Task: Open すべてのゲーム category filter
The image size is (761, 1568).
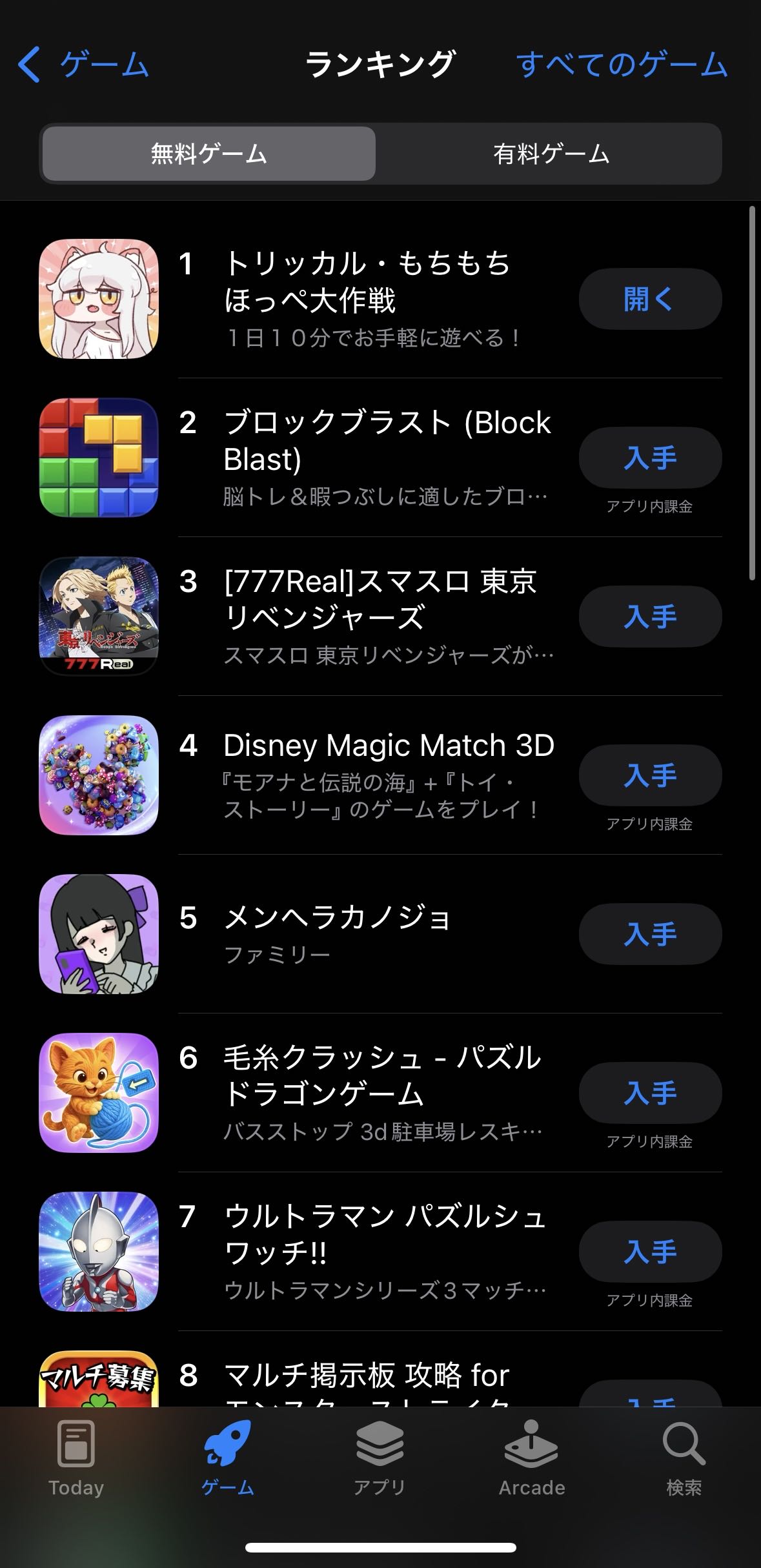Action: click(621, 65)
